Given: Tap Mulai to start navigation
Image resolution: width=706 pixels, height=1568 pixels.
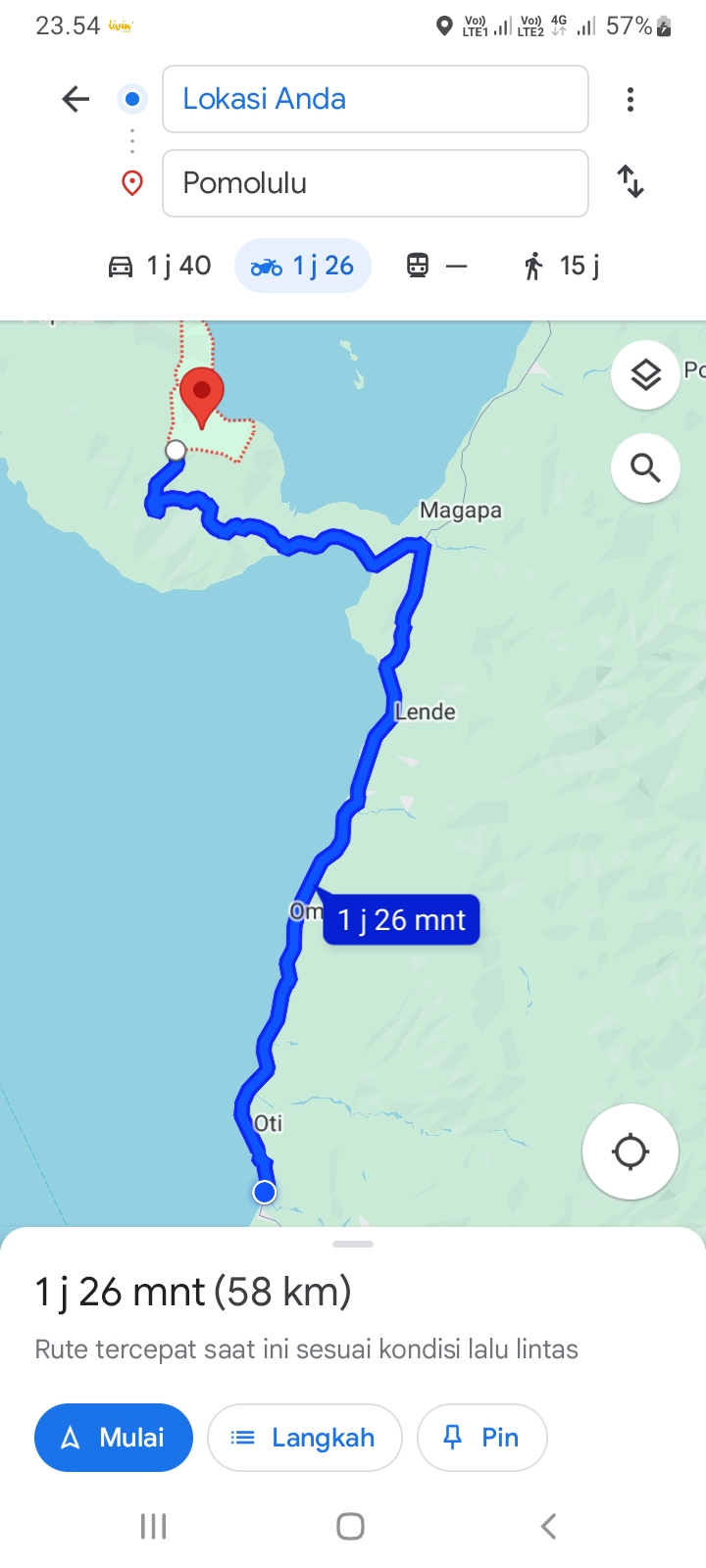Looking at the screenshot, I should (114, 1438).
